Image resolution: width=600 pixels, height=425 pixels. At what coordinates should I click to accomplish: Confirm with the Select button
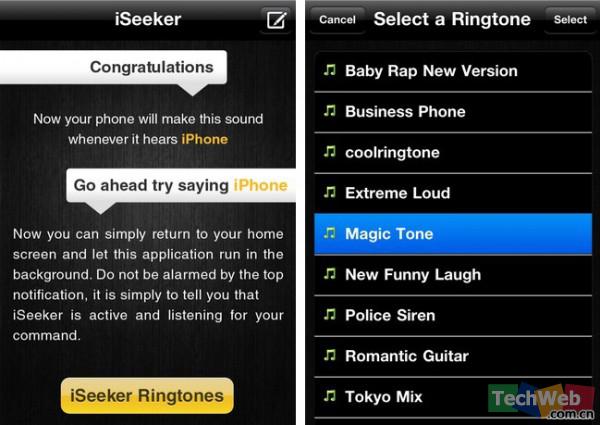click(x=570, y=19)
